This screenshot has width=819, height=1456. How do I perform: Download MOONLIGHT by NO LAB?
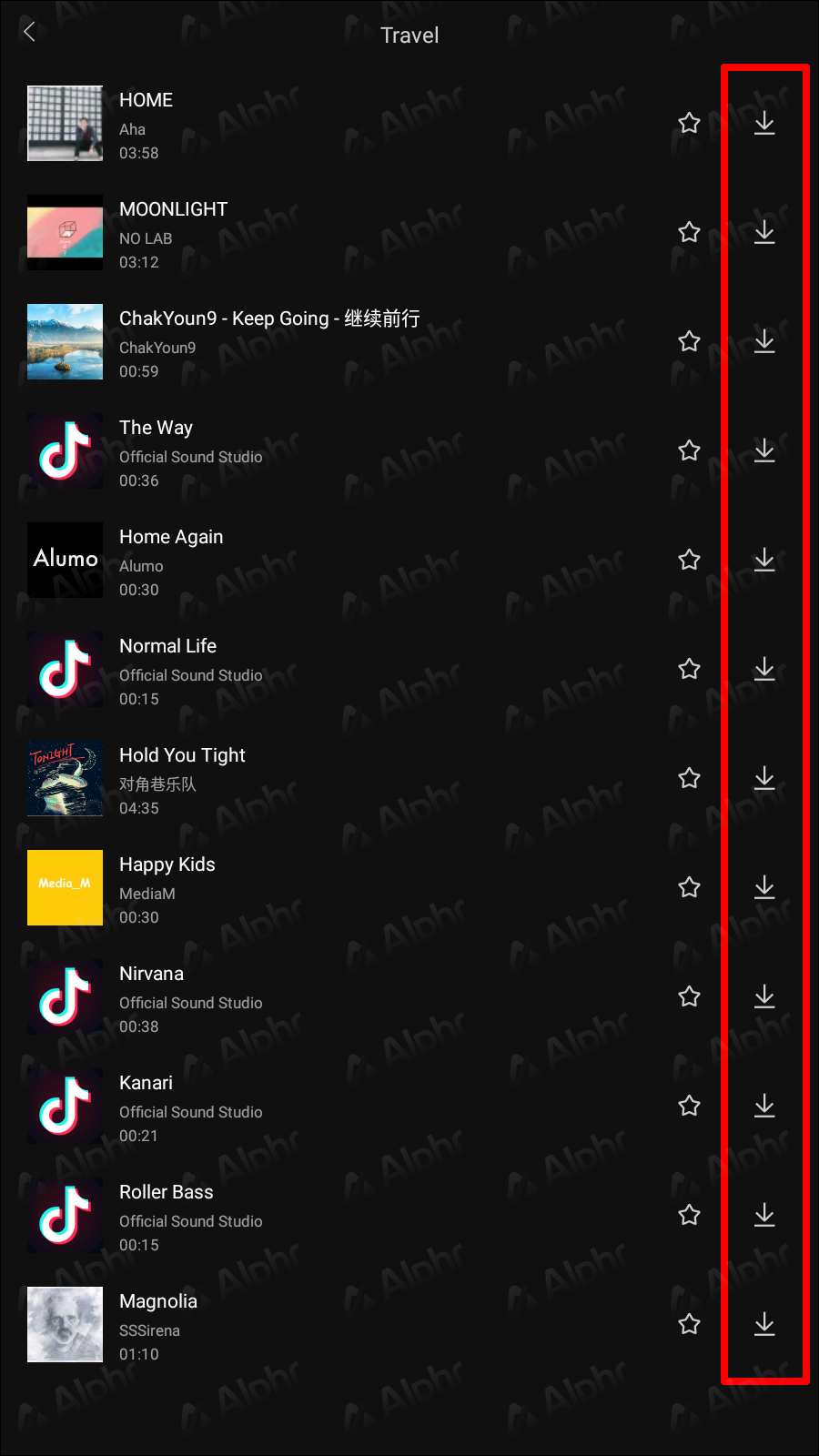click(764, 232)
